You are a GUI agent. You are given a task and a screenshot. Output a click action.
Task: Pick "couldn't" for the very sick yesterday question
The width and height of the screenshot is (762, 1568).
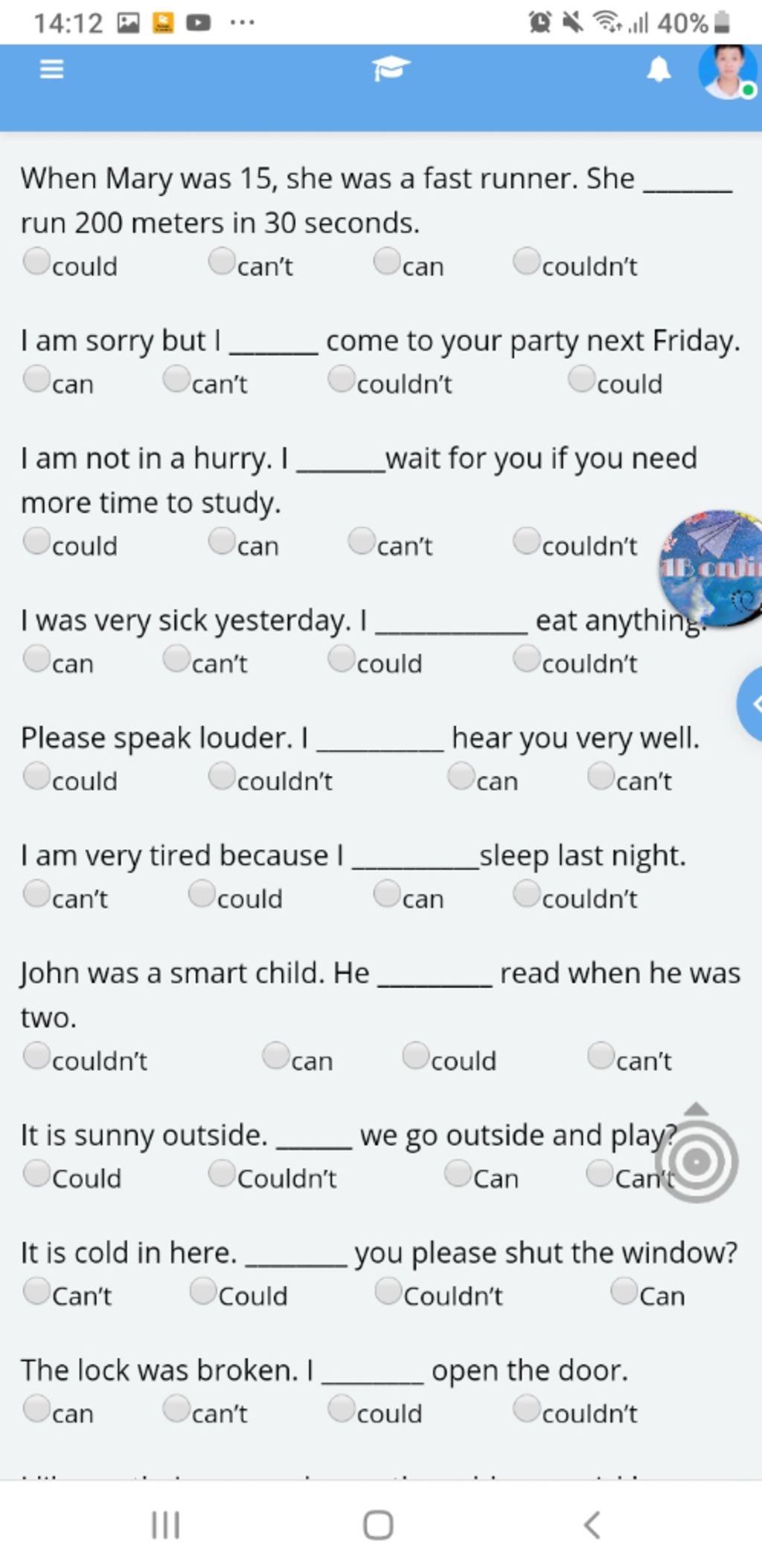(527, 659)
